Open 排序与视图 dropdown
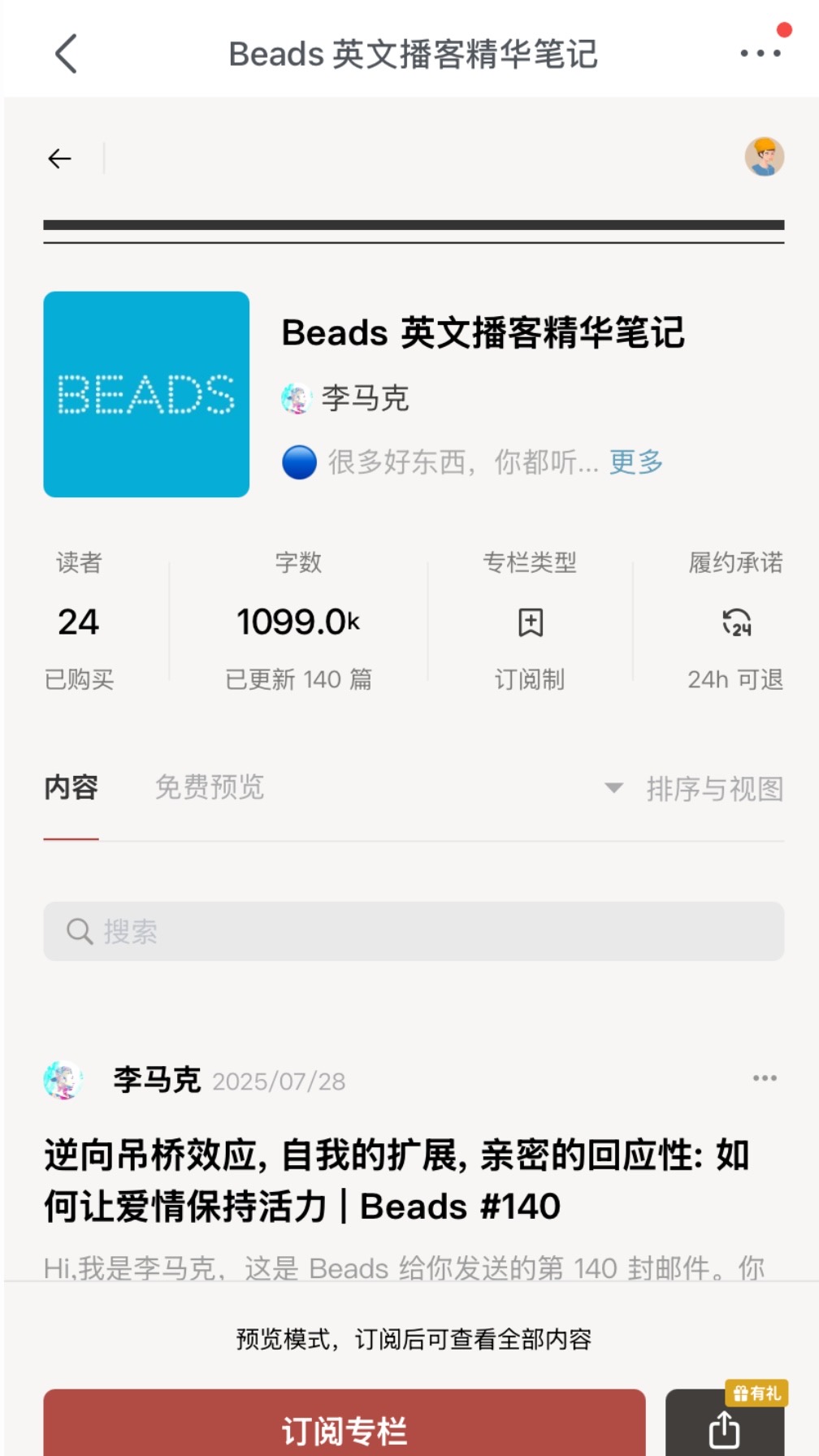 (x=695, y=788)
